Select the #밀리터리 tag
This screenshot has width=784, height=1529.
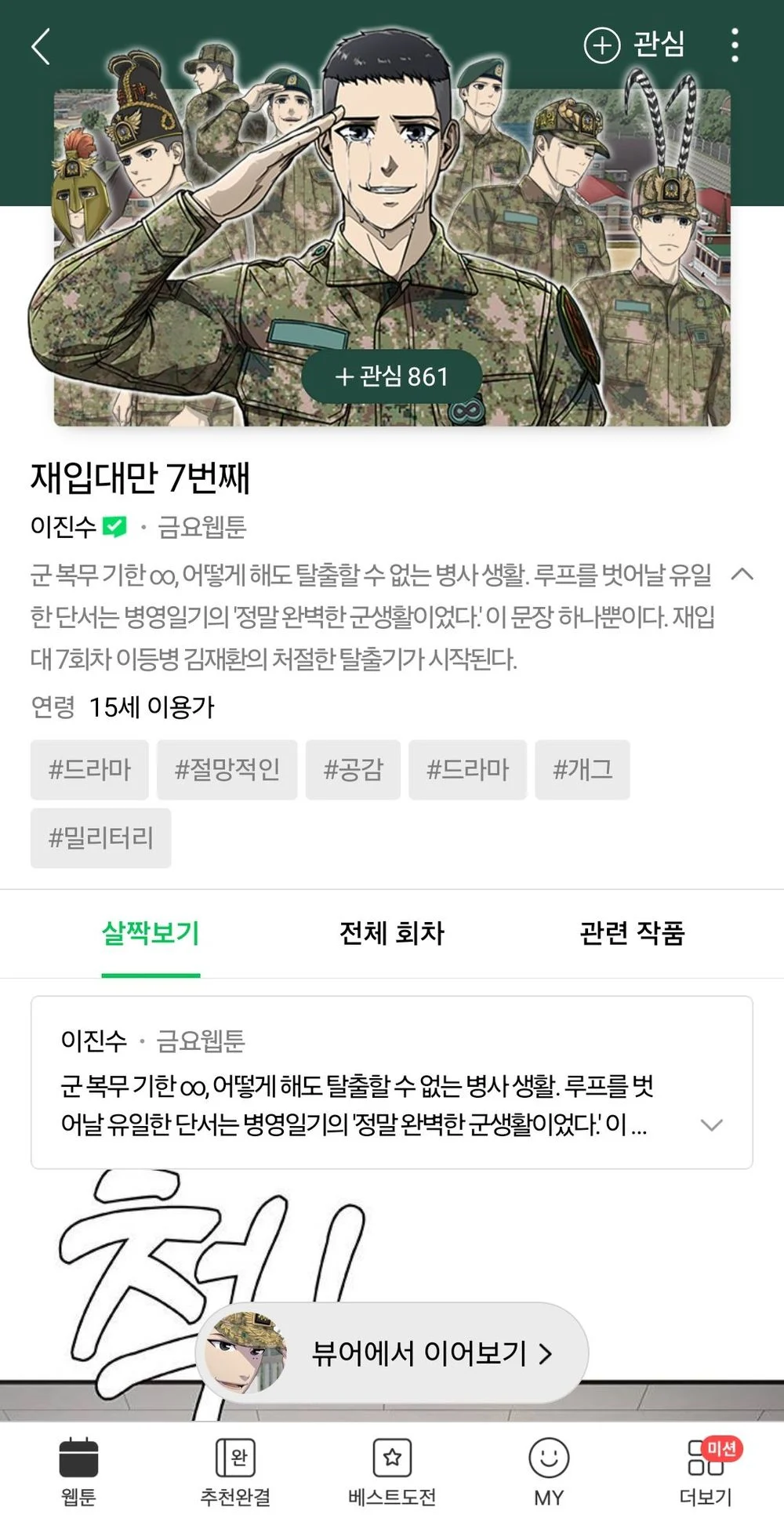(x=101, y=837)
